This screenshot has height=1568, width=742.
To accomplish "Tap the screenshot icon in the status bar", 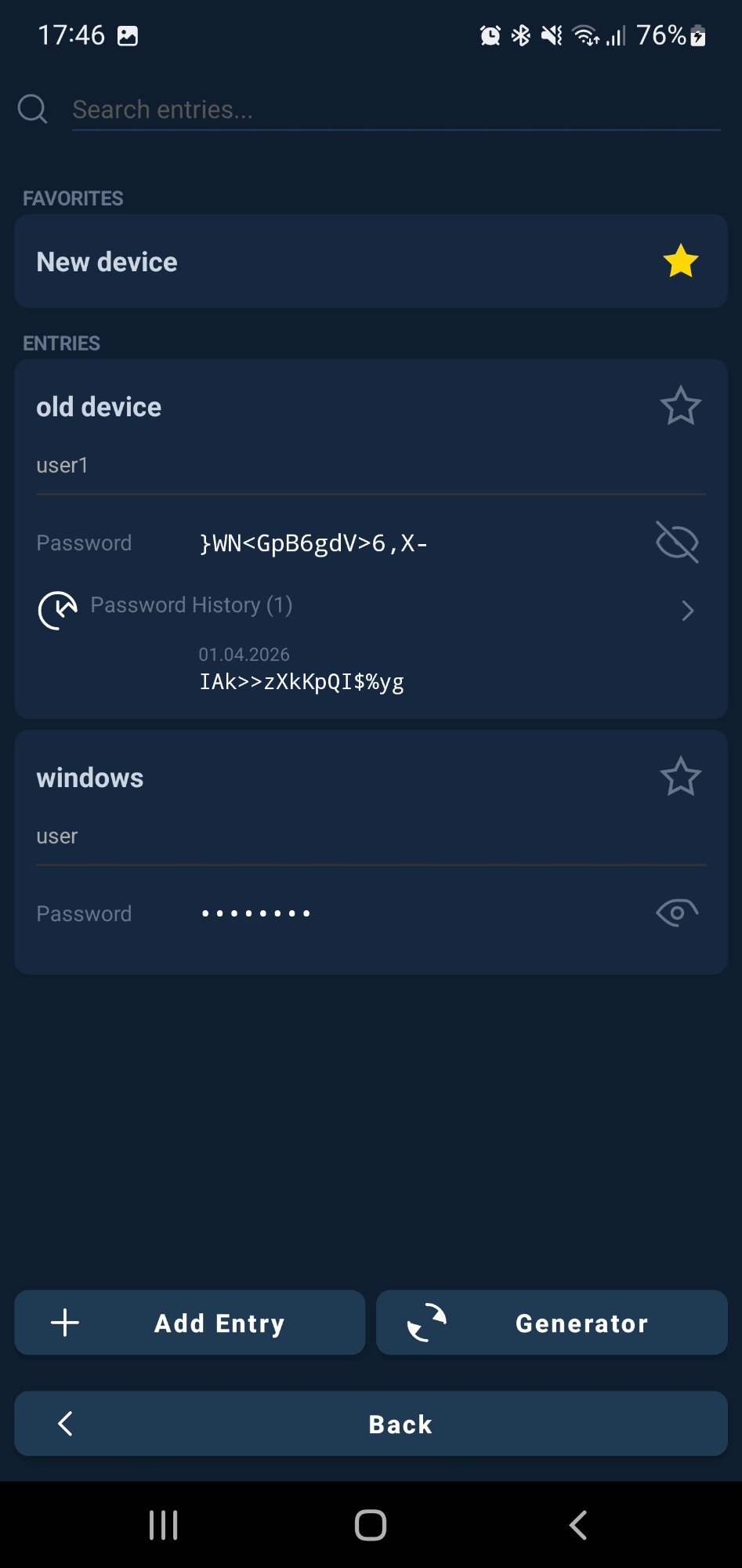I will pyautogui.click(x=128, y=35).
